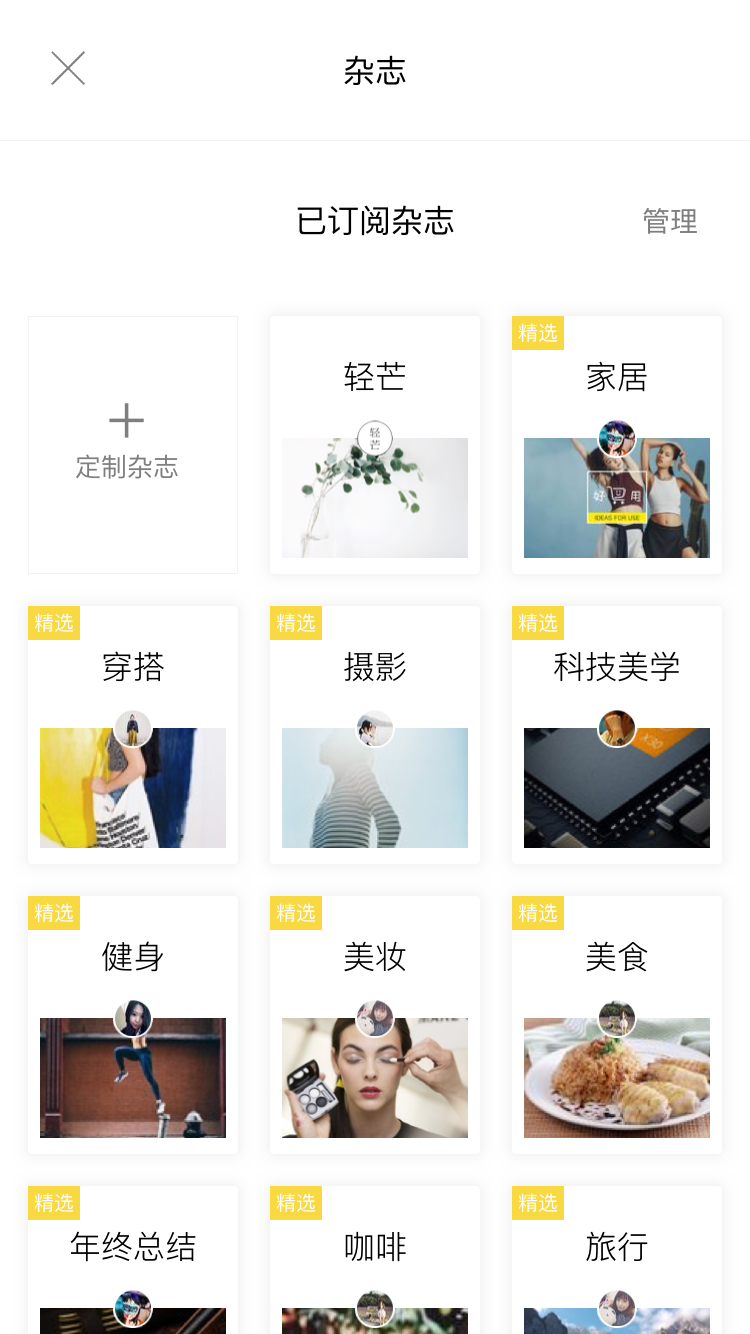This screenshot has width=750, height=1334.
Task: View the 科技美学 magazine
Action: pyautogui.click(x=617, y=735)
